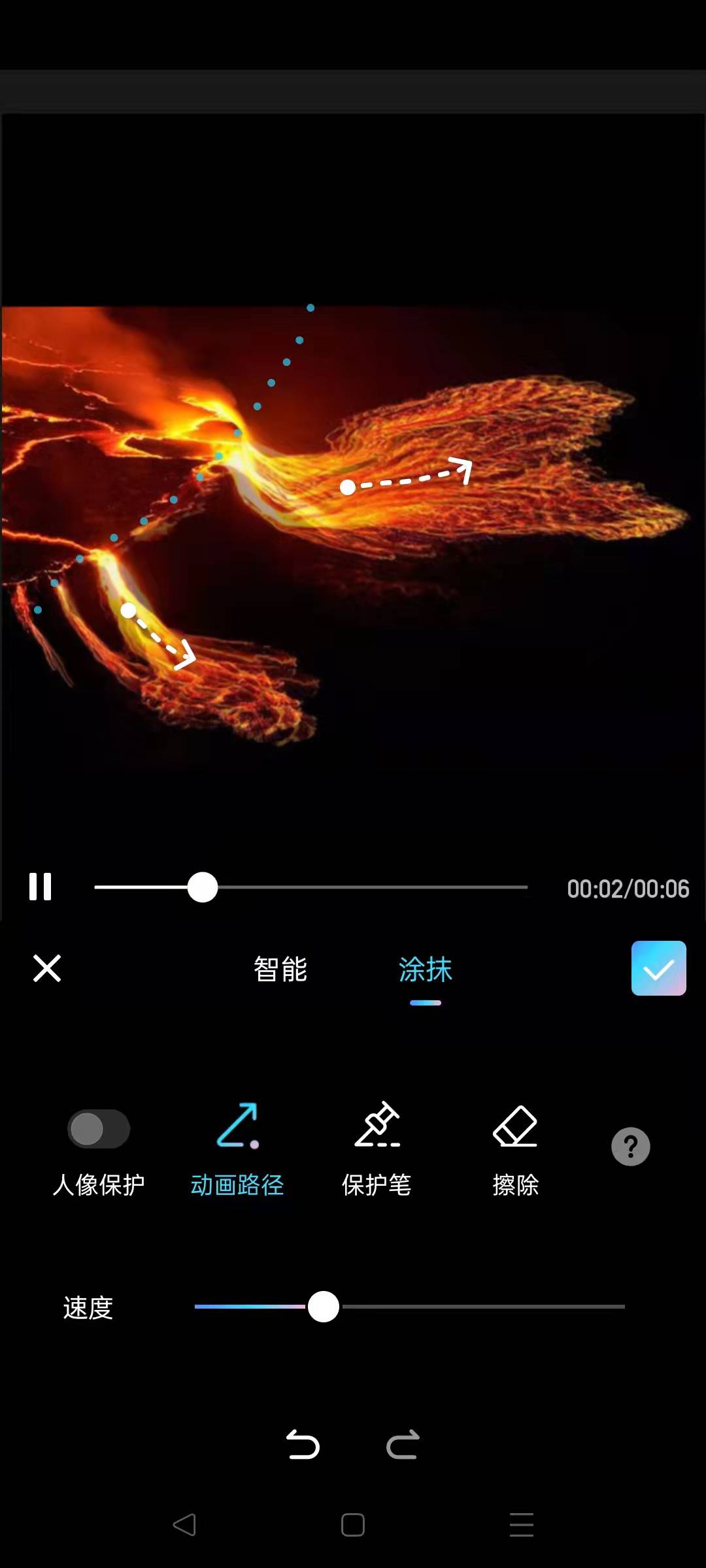The width and height of the screenshot is (706, 1568).
Task: Tap the 人像保护 label text
Action: (x=99, y=1183)
